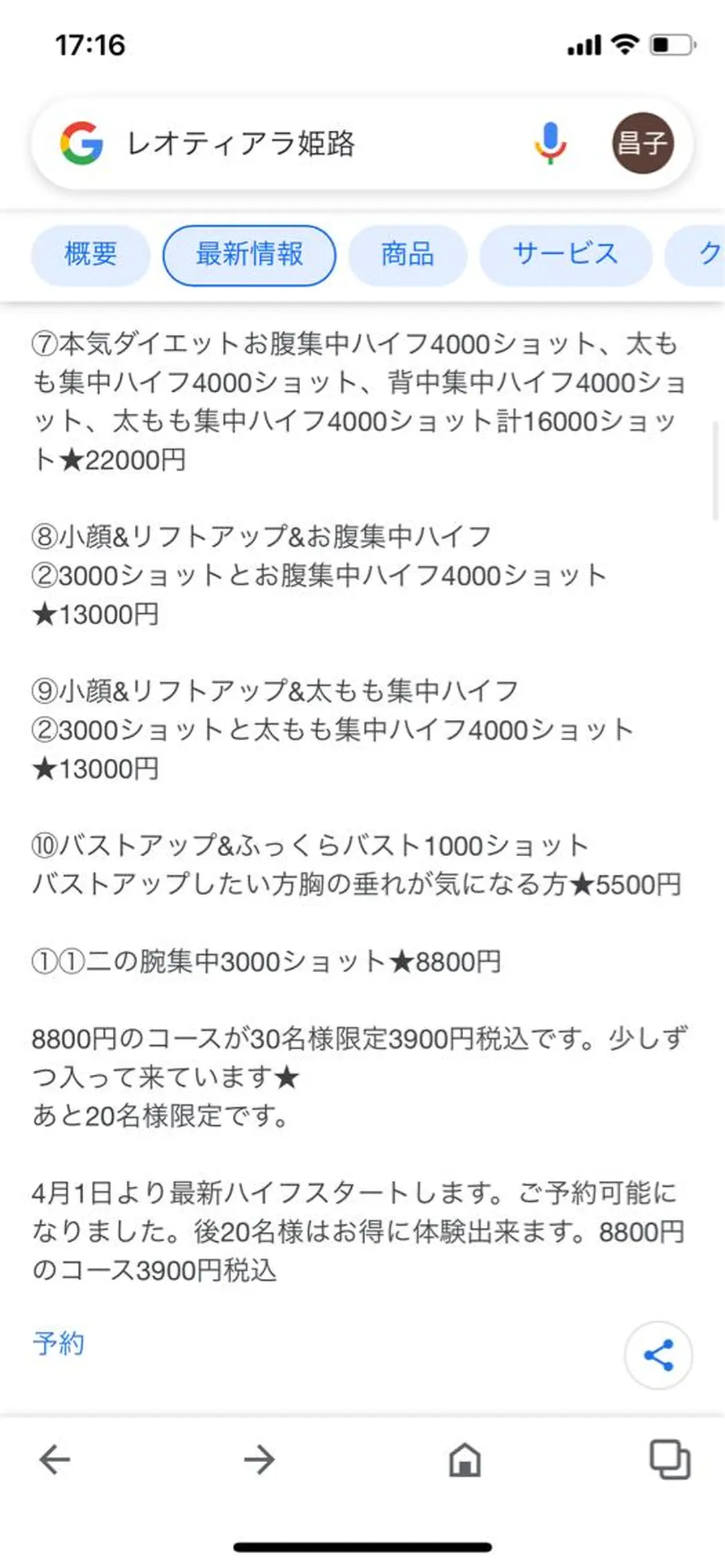Share this business listing via the share icon
The height and width of the screenshot is (1568, 725).
[x=659, y=1355]
